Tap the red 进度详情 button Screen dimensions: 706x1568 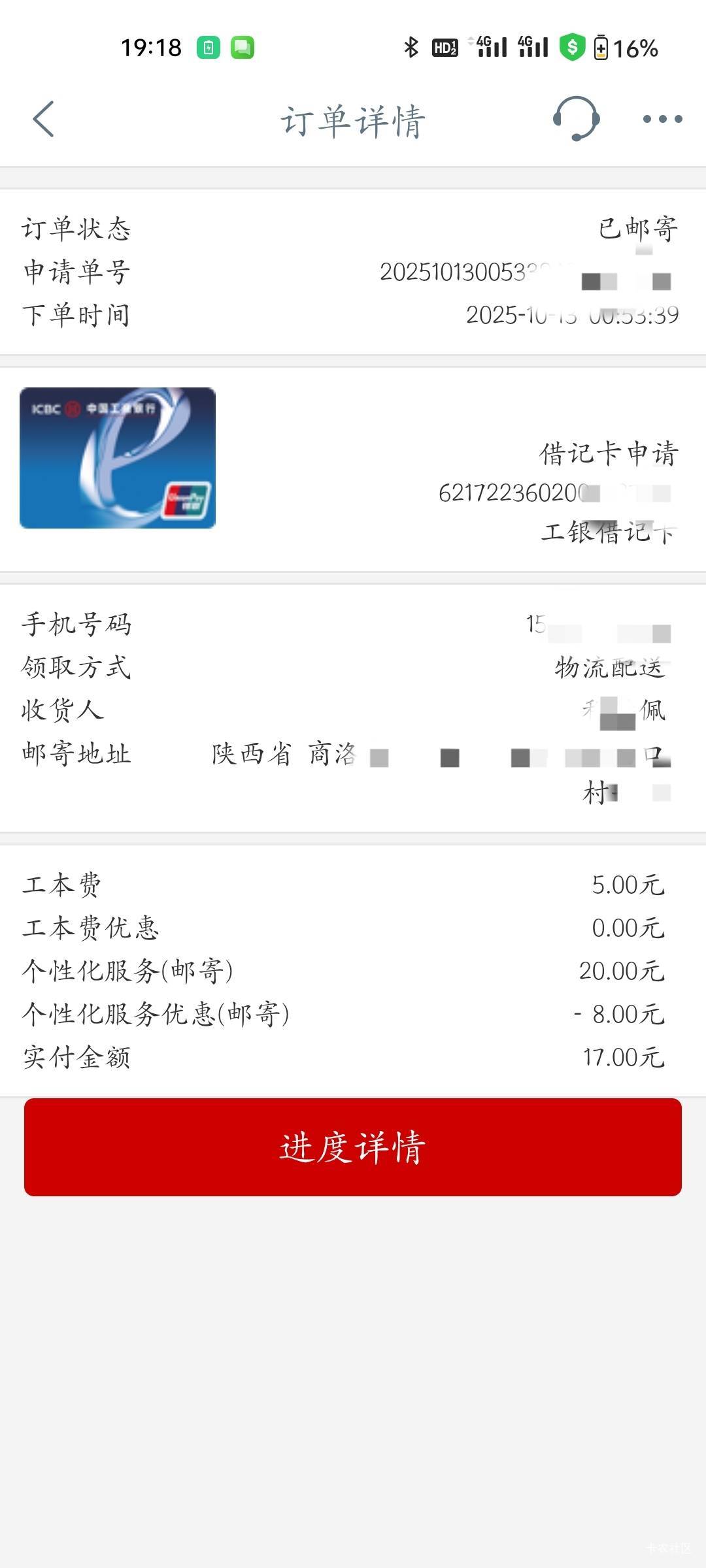click(x=353, y=1147)
